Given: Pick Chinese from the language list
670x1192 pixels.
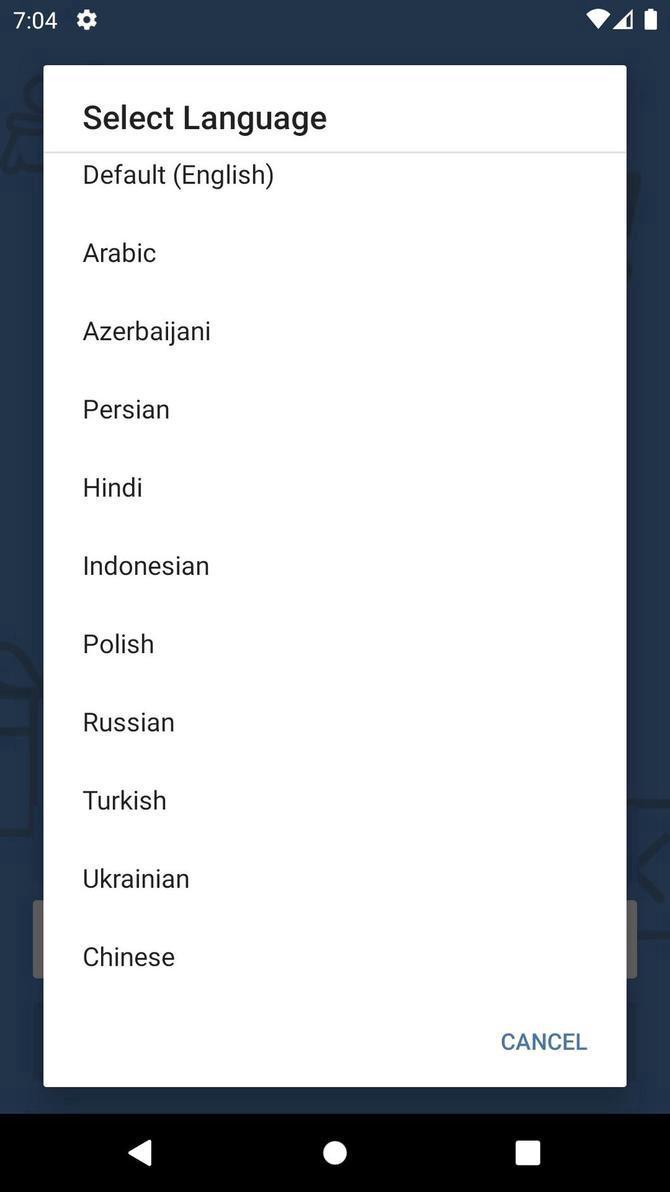Looking at the screenshot, I should [x=128, y=957].
